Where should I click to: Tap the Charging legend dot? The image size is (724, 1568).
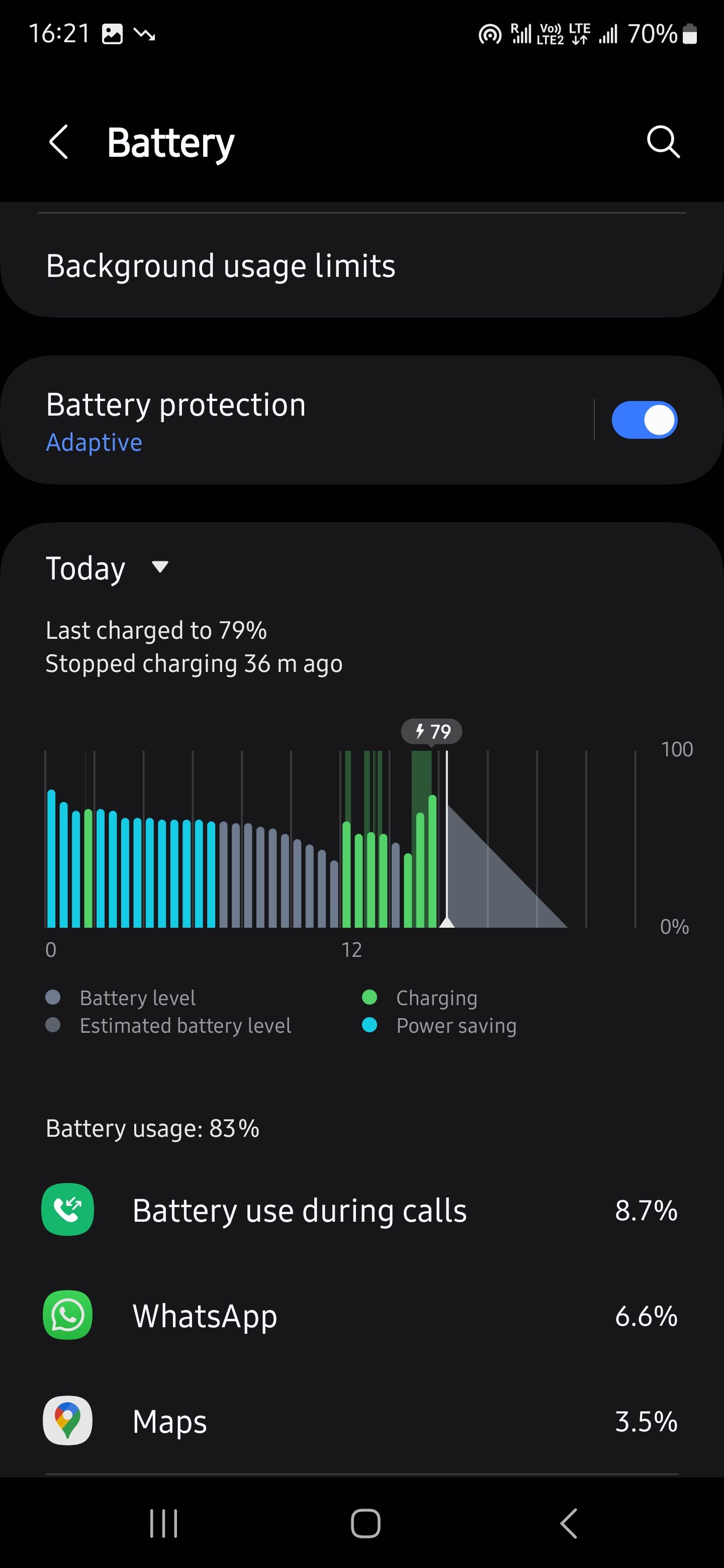coord(372,997)
